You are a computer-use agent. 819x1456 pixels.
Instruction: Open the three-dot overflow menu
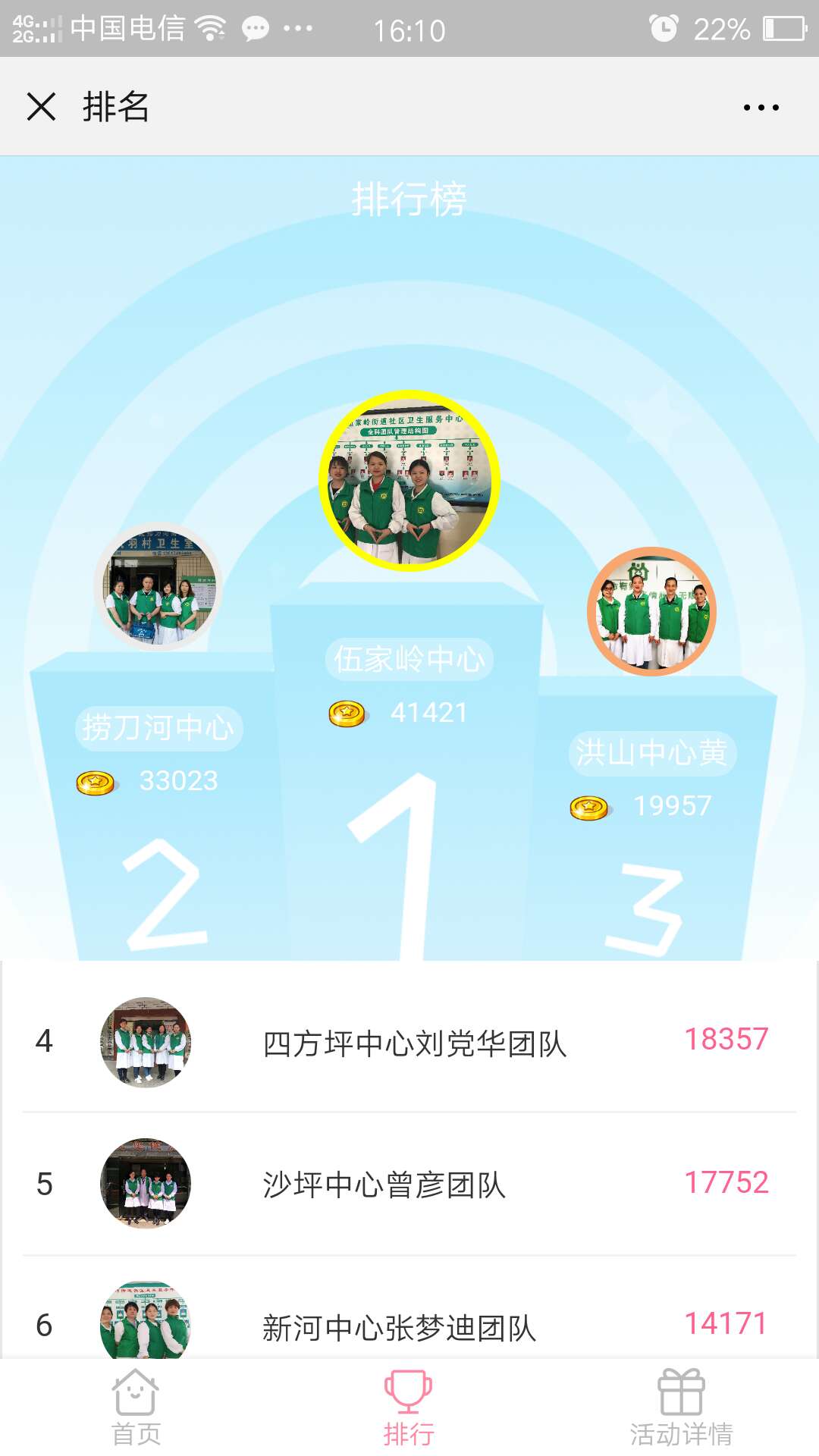point(761,108)
